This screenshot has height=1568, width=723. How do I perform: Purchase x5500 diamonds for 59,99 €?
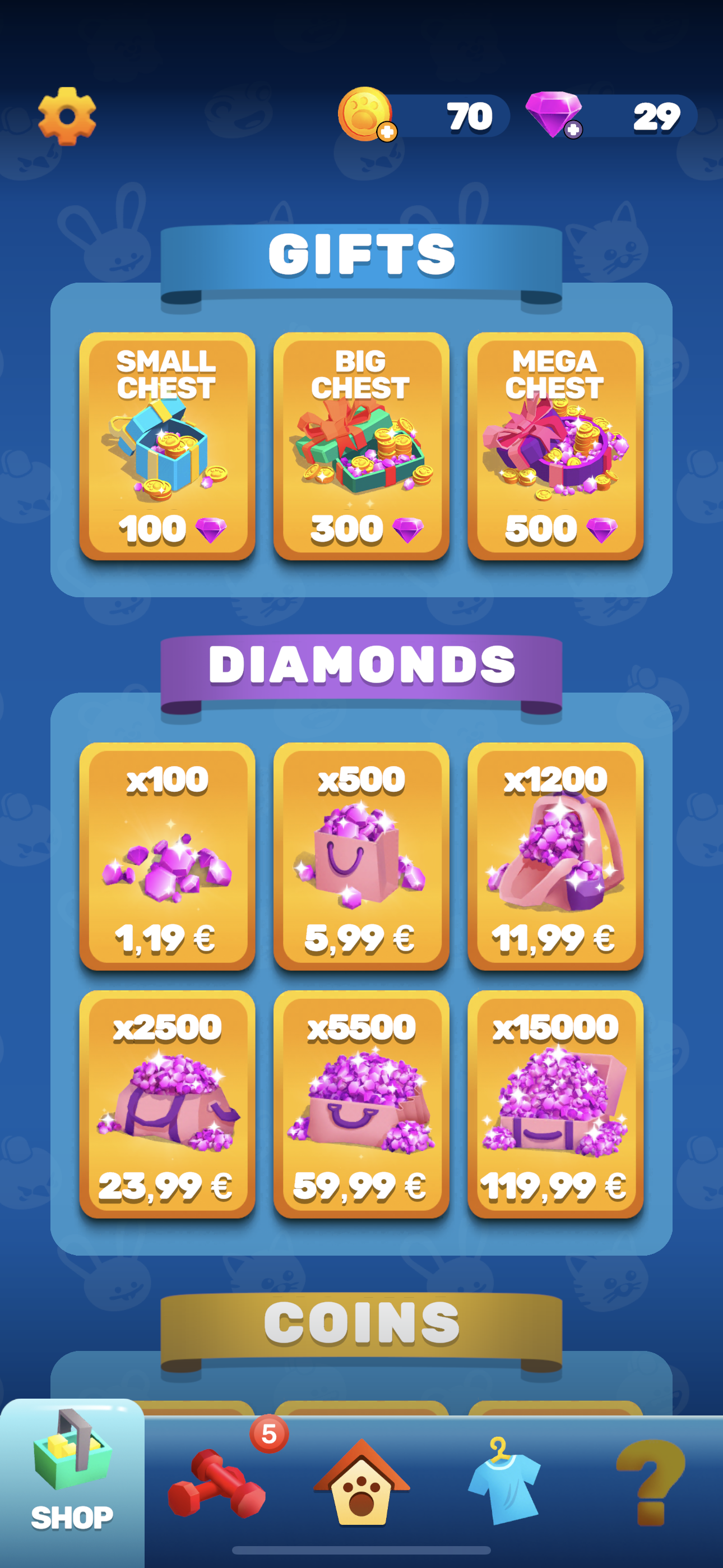click(x=361, y=1104)
